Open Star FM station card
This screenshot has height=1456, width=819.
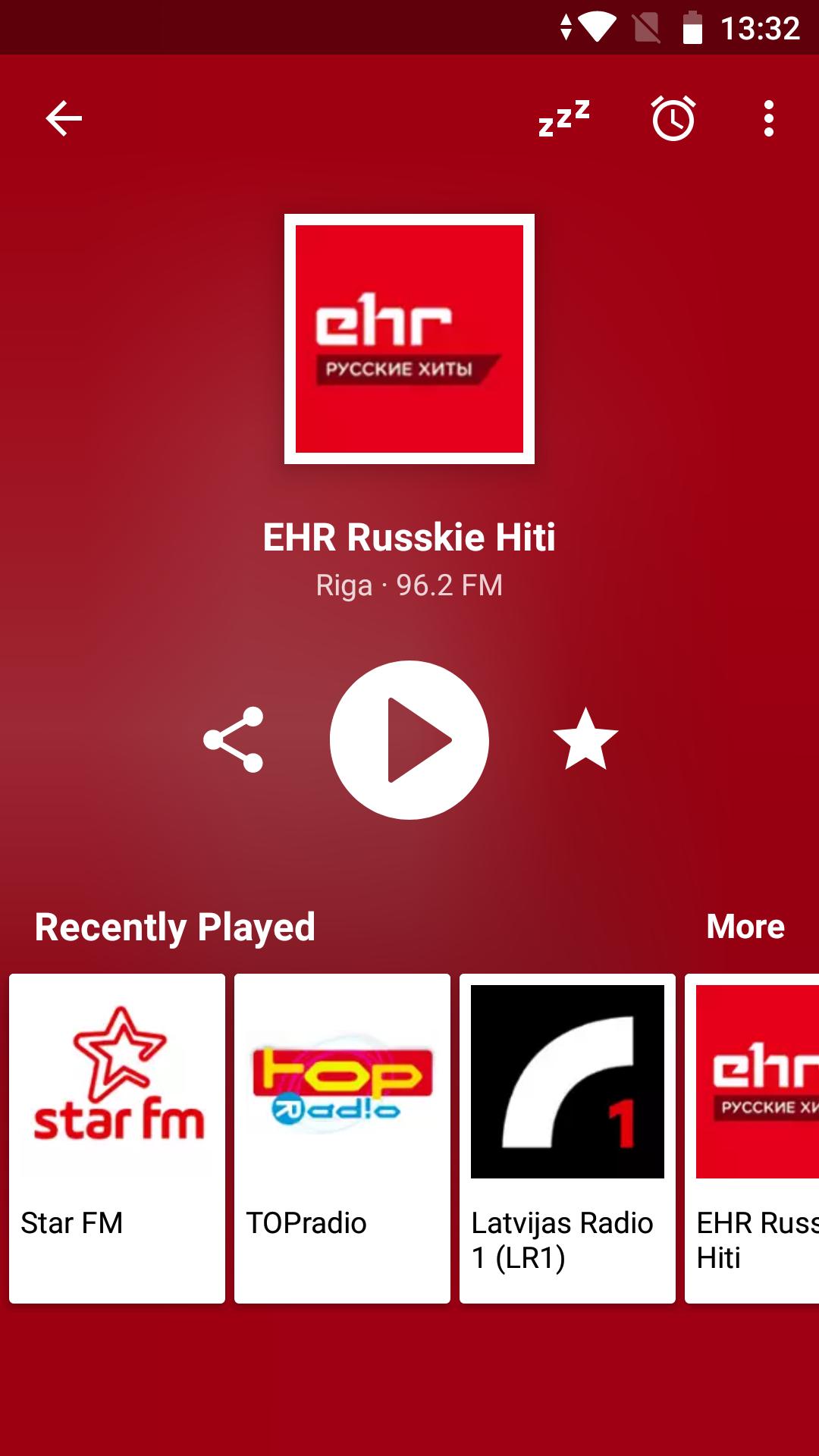pyautogui.click(x=117, y=1137)
